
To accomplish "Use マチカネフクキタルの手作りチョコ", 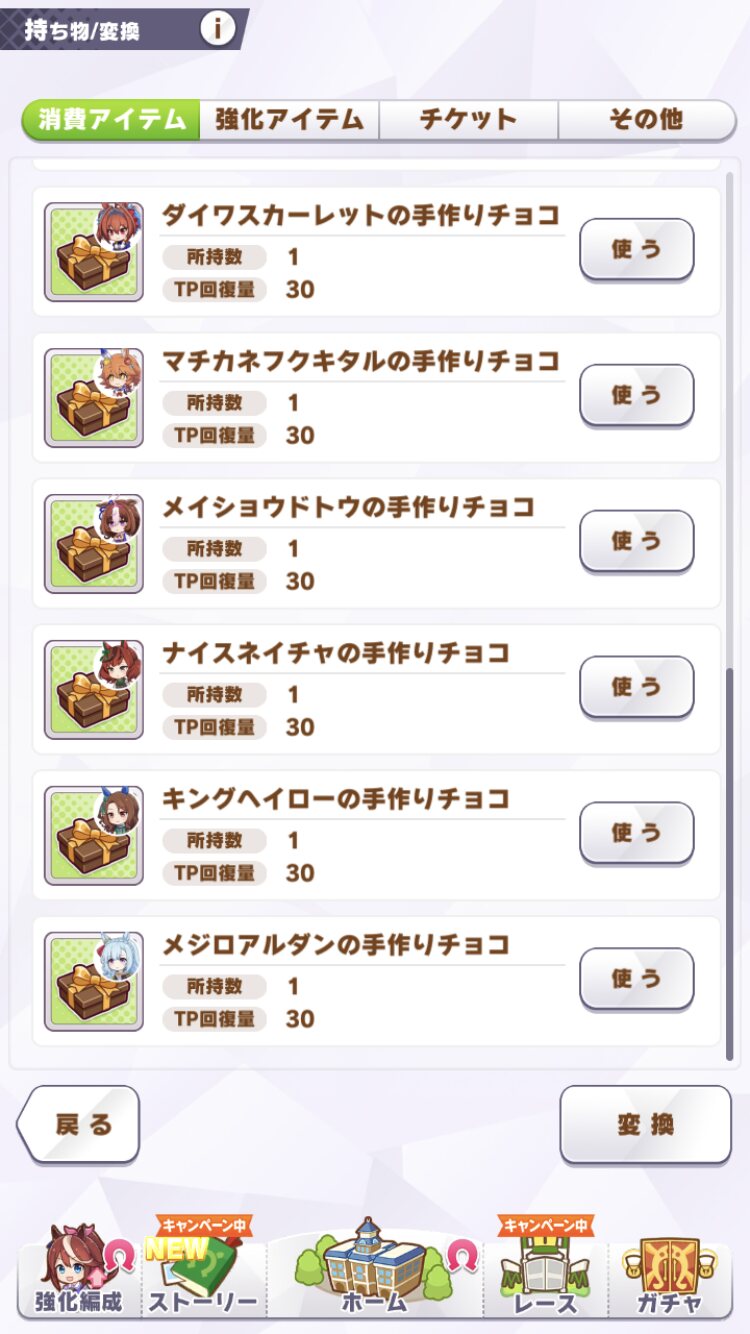I will (637, 395).
